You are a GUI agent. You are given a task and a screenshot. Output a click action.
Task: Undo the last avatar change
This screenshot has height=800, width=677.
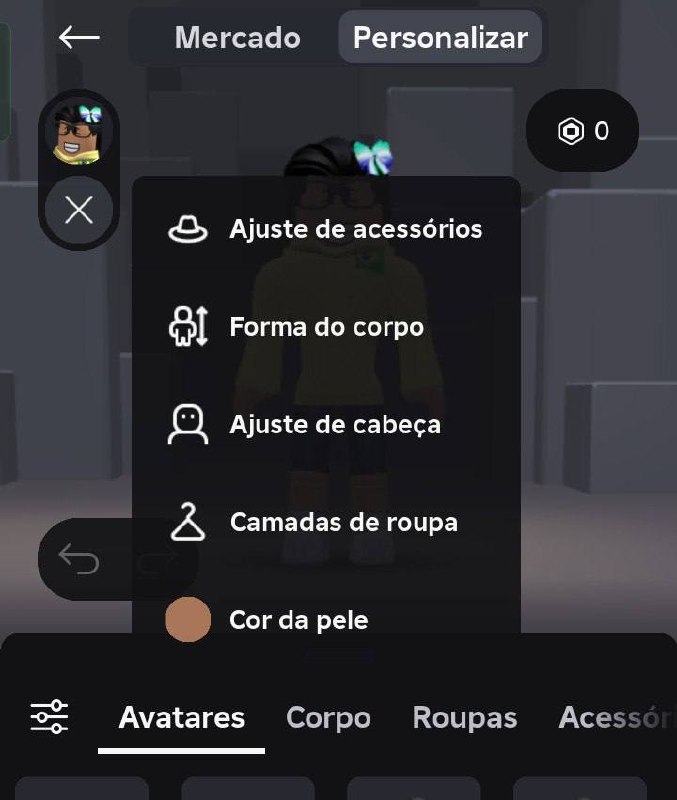point(79,559)
